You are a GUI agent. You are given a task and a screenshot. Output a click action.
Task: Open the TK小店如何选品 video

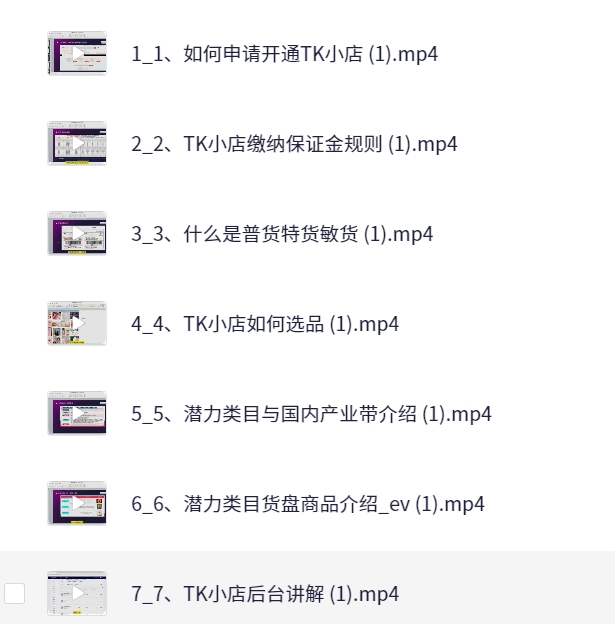pos(265,324)
